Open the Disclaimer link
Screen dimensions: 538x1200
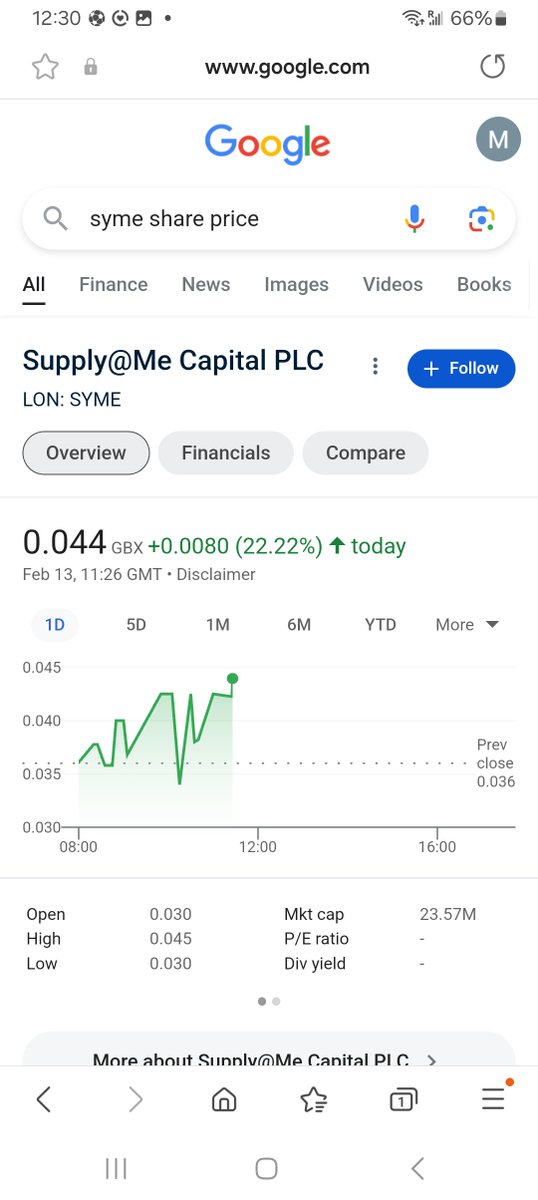[x=216, y=575]
